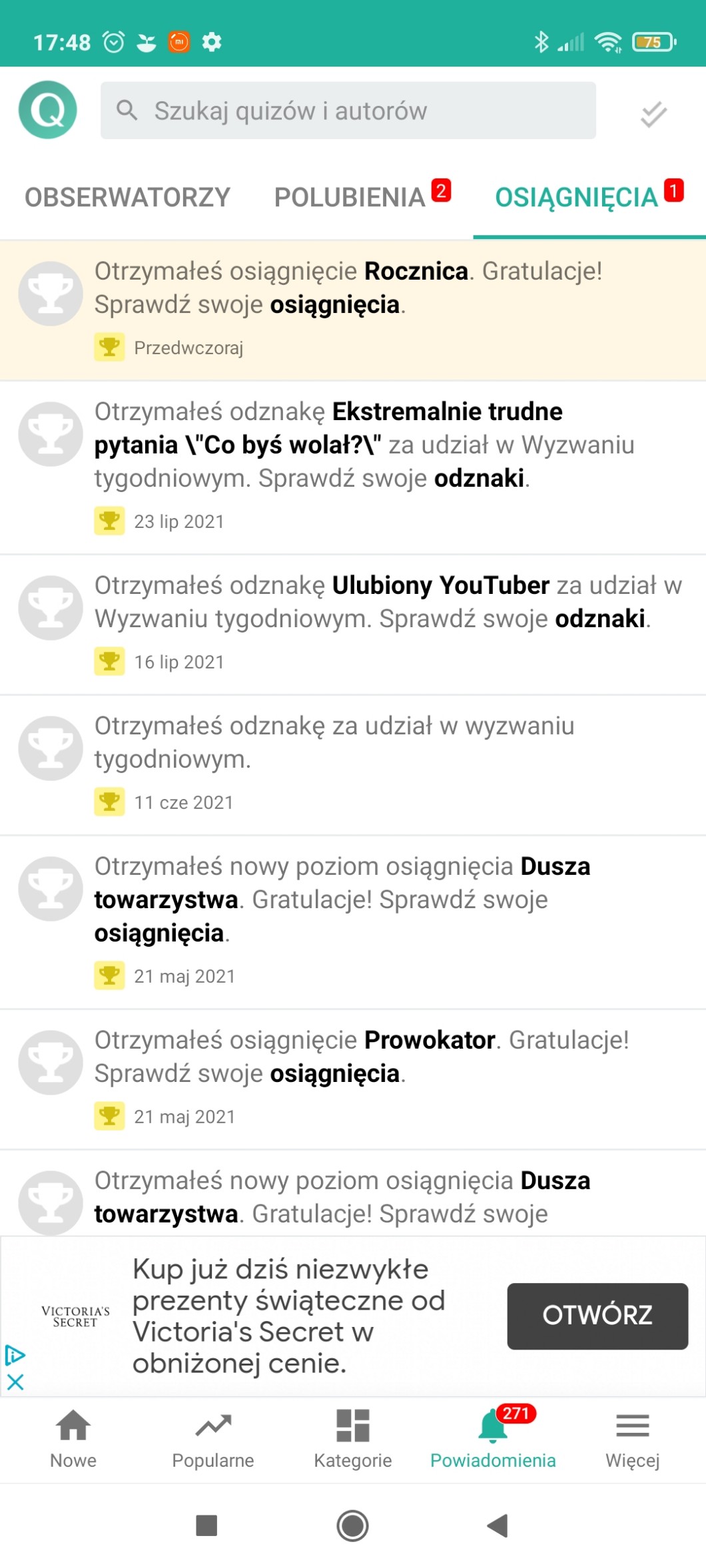706x1568 pixels.
Task: Close the Victoria's Secret ad banner
Action: coord(15,1382)
